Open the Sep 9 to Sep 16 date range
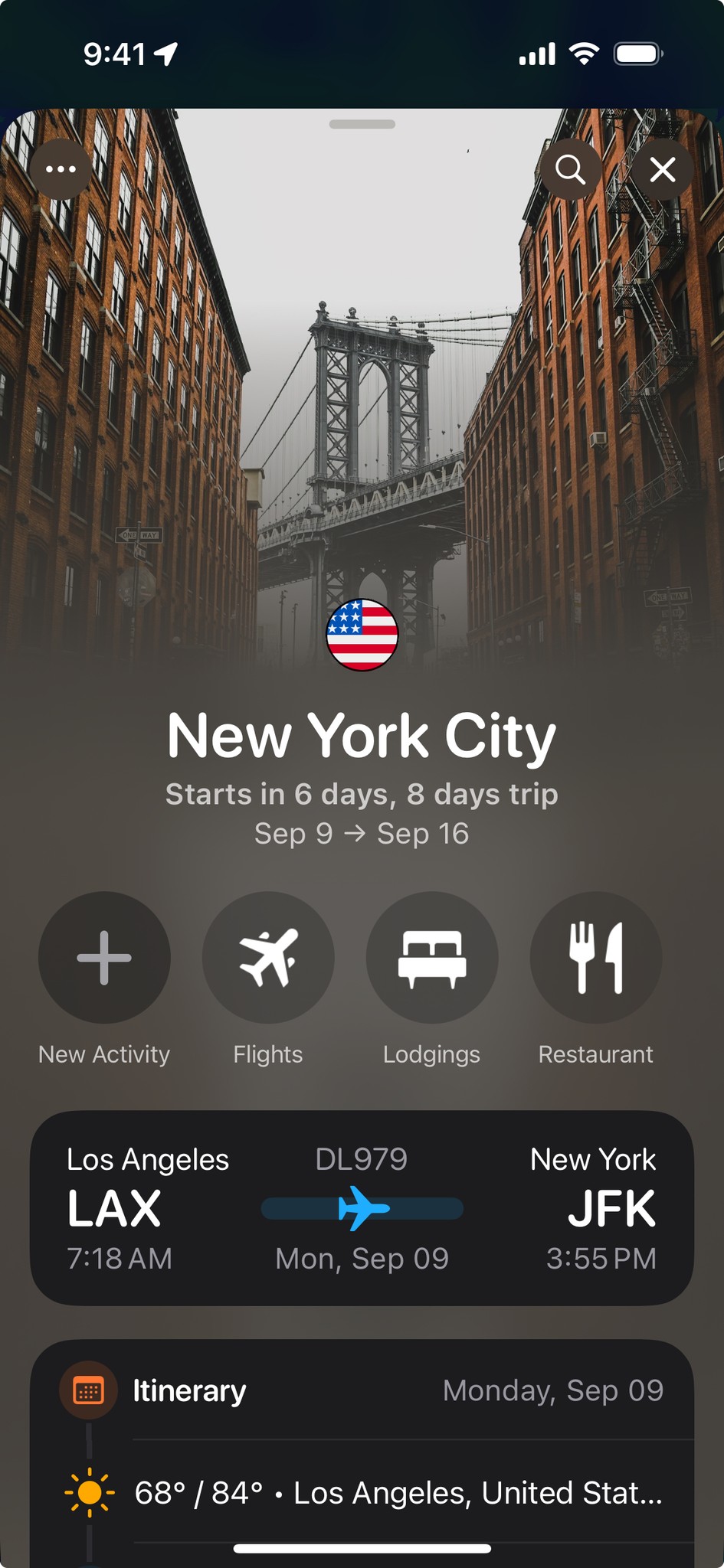Image resolution: width=724 pixels, height=1568 pixels. click(x=362, y=833)
